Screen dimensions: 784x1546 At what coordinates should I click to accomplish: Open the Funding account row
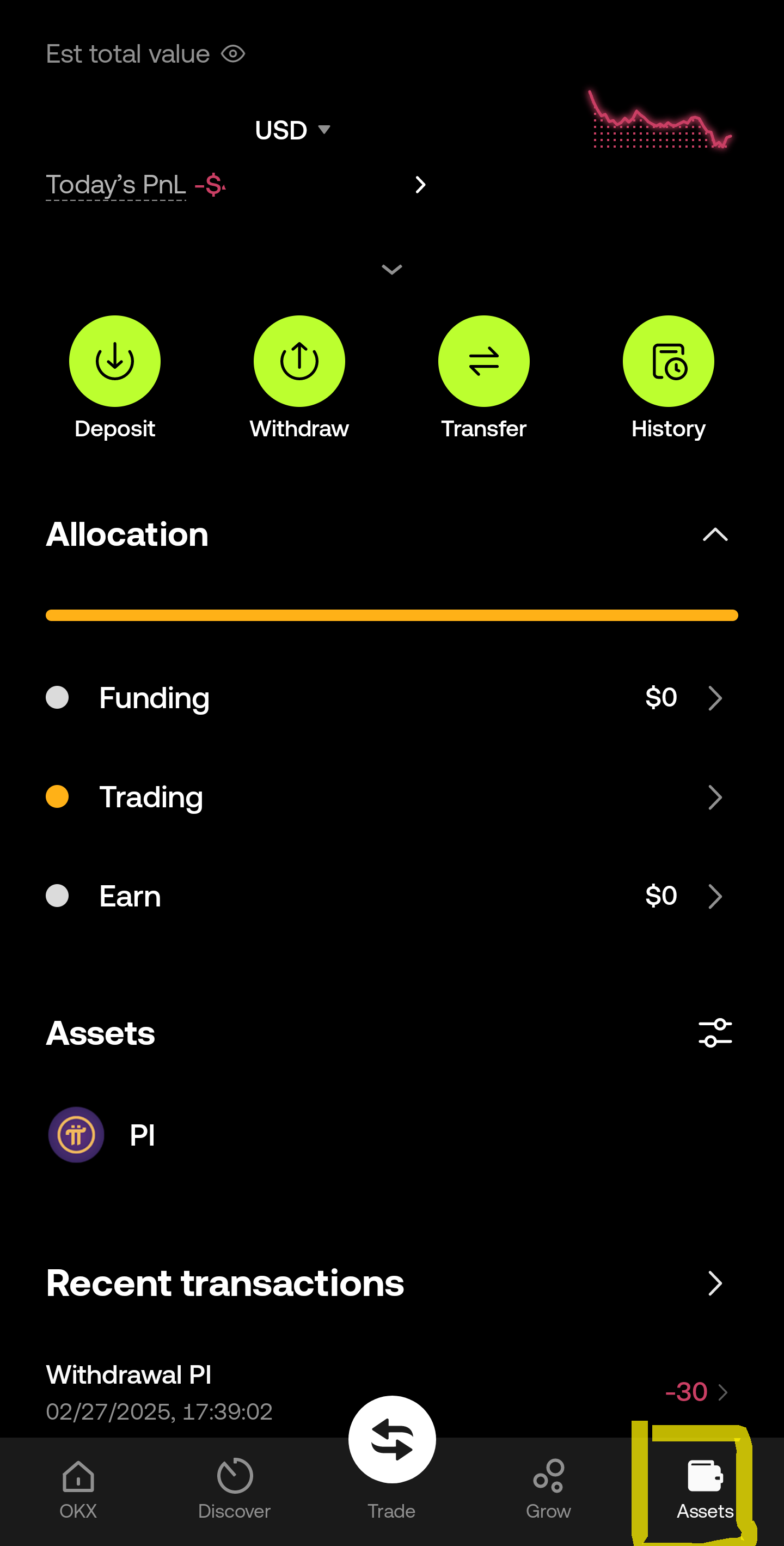[391, 697]
